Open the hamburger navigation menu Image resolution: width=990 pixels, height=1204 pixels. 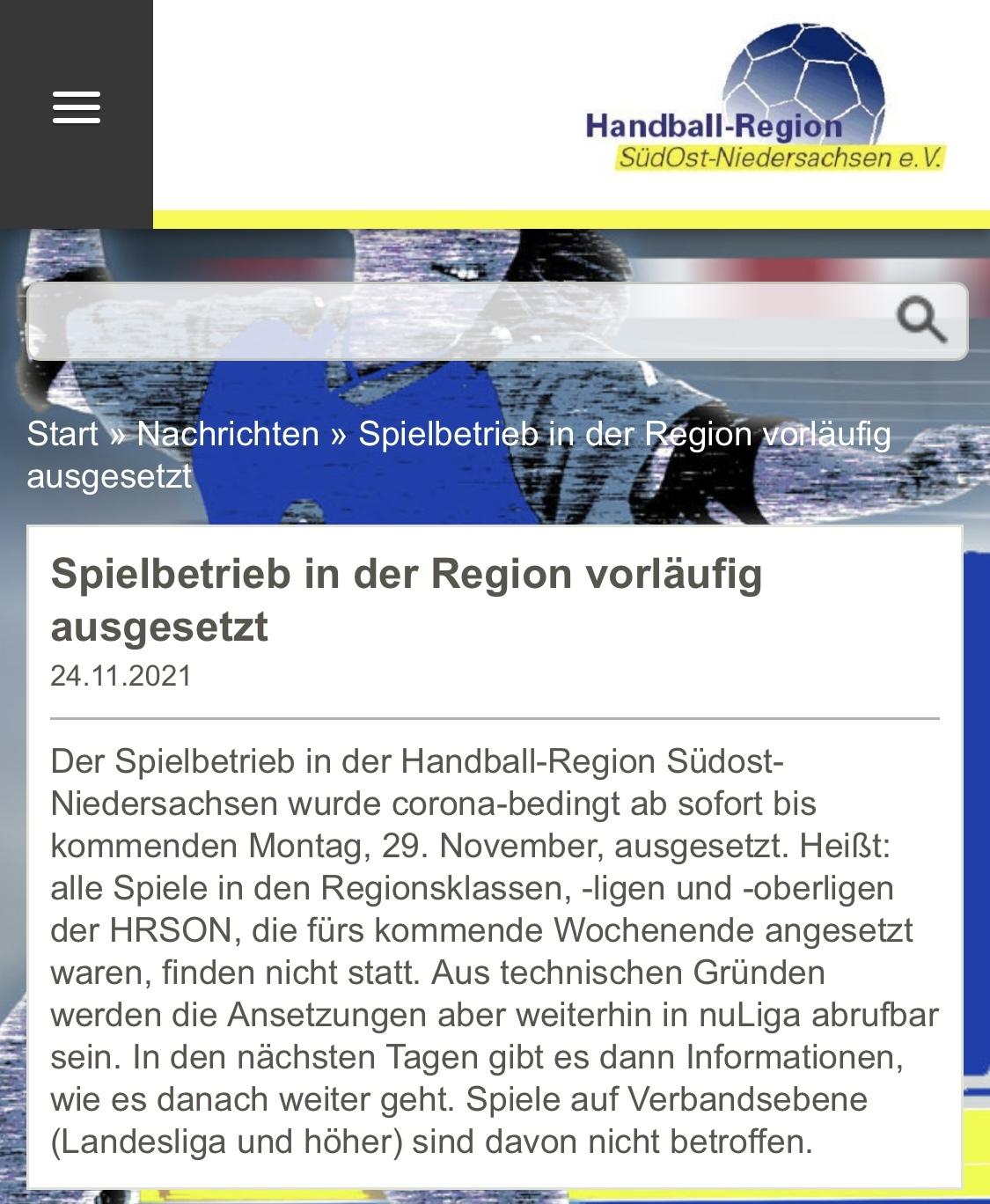[x=77, y=108]
